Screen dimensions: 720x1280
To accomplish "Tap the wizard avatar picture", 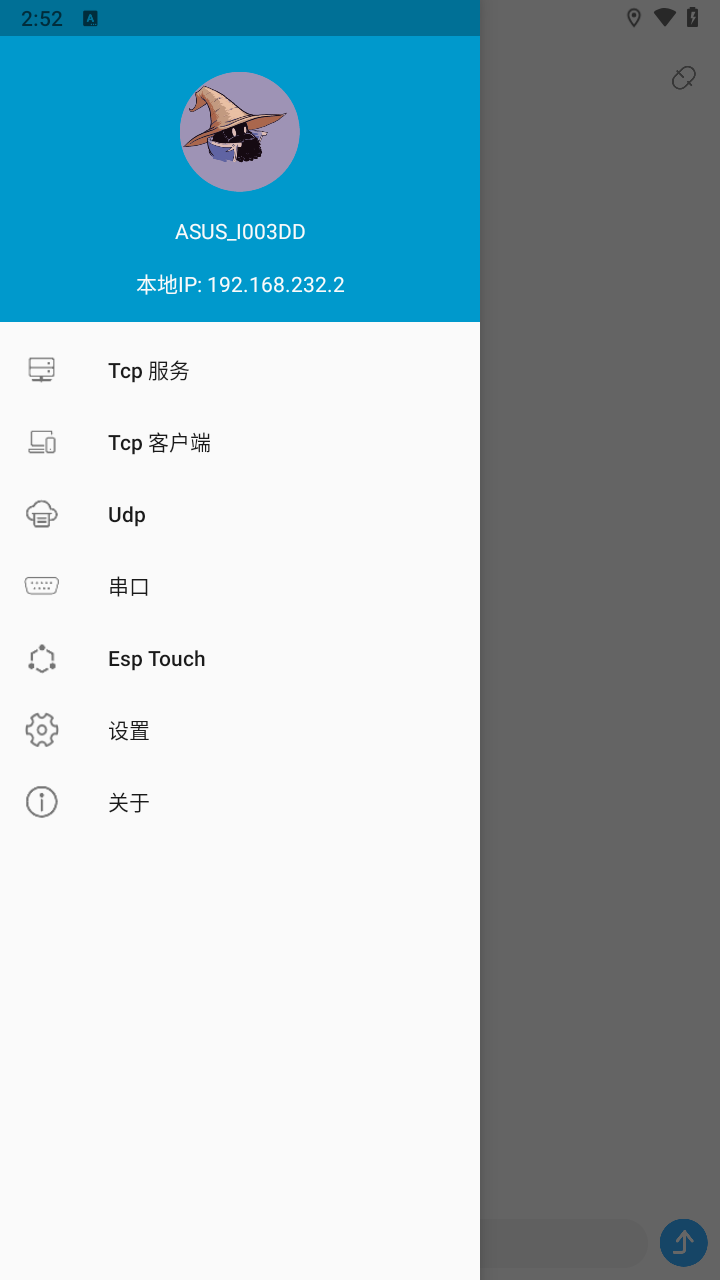I will 240,132.
